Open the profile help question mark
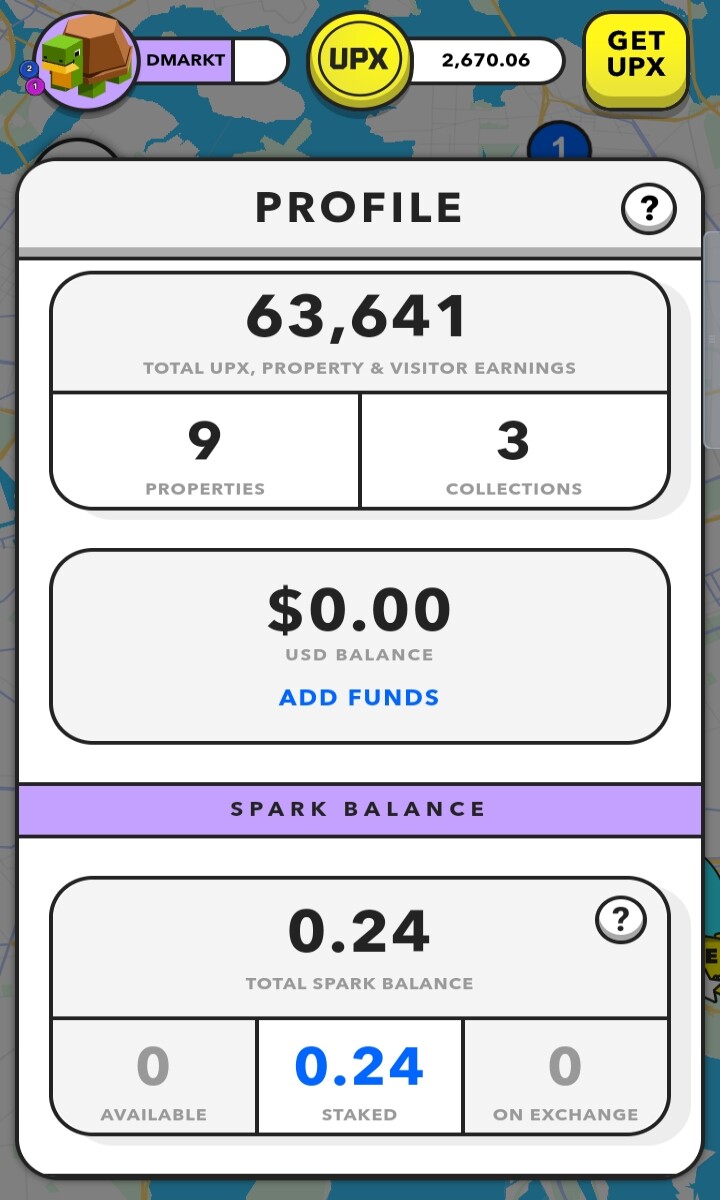This screenshot has width=720, height=1200. tap(649, 209)
